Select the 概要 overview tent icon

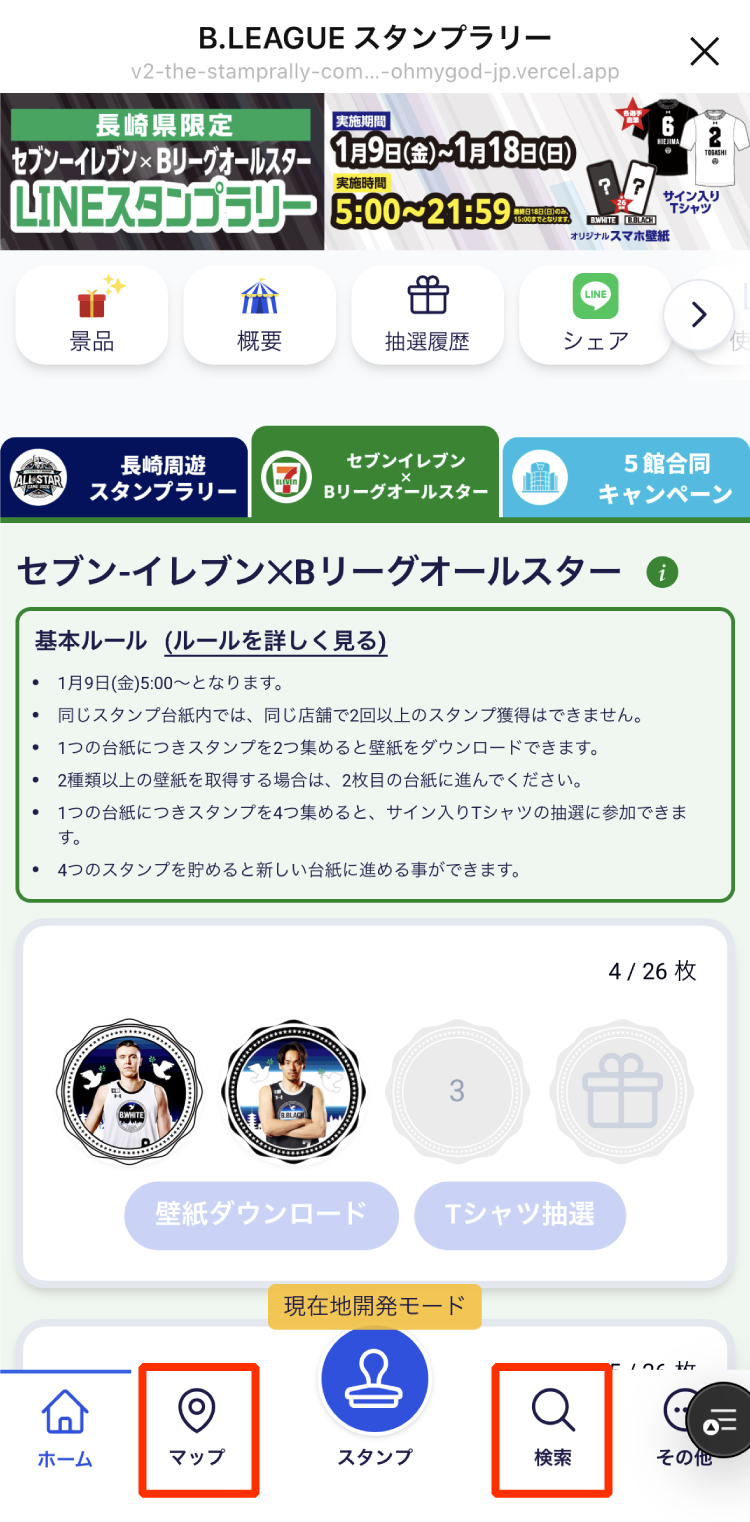[259, 316]
